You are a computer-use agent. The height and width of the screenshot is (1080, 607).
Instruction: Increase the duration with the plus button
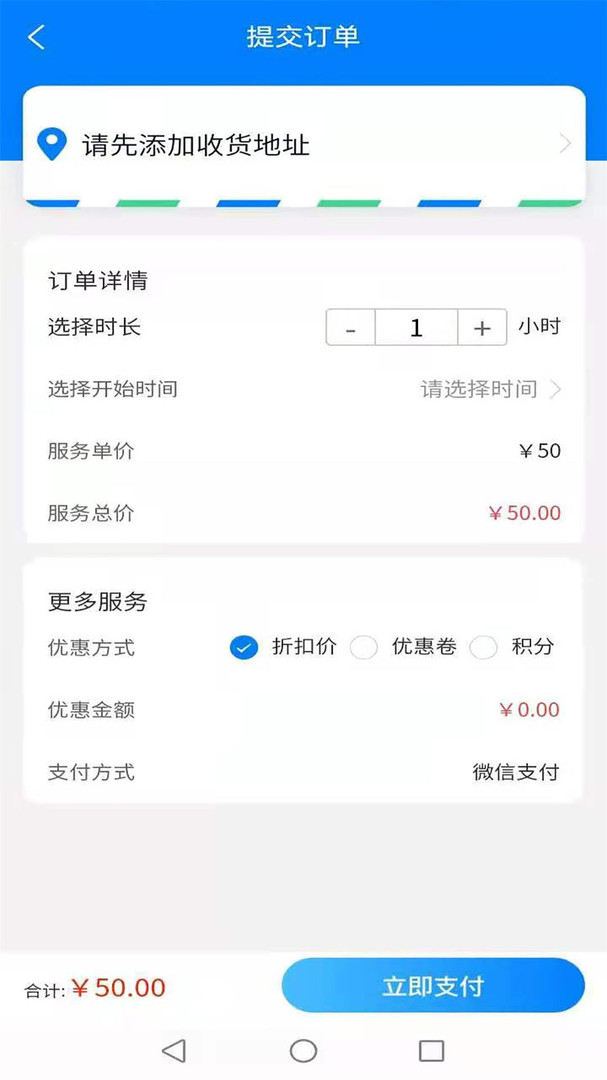[x=482, y=328]
